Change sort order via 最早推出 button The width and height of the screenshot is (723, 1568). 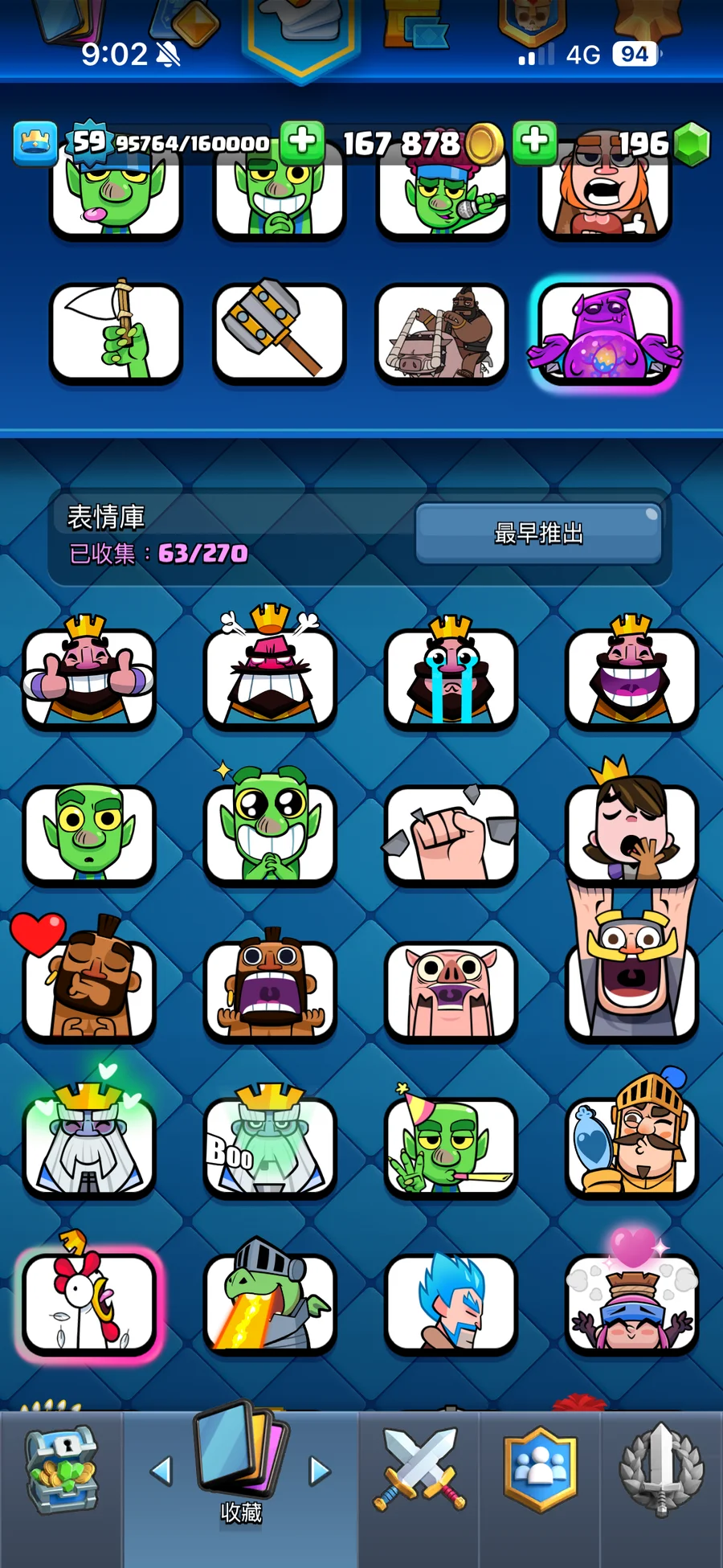[x=538, y=533]
